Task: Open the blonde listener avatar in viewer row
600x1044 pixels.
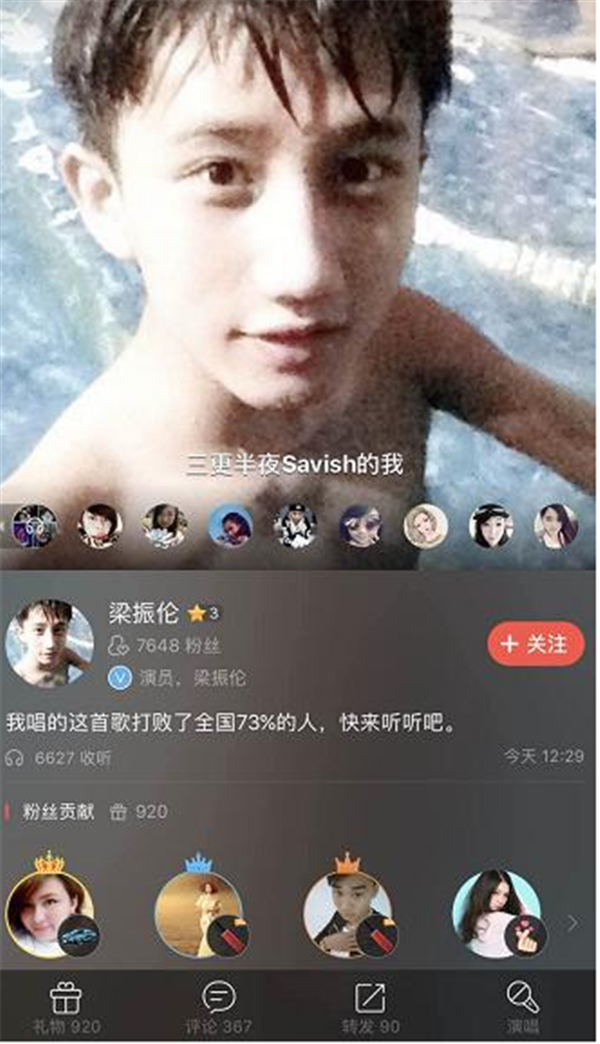Action: [425, 526]
